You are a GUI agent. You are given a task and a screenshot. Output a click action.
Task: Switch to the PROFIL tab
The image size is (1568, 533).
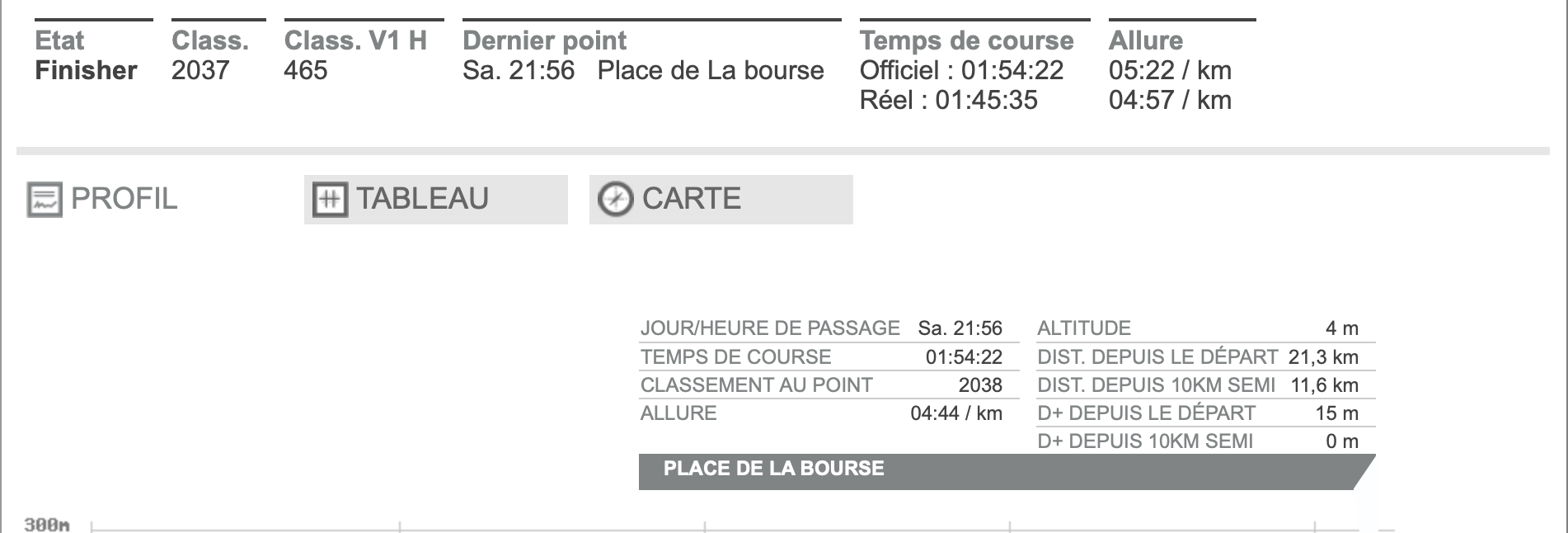tap(103, 199)
